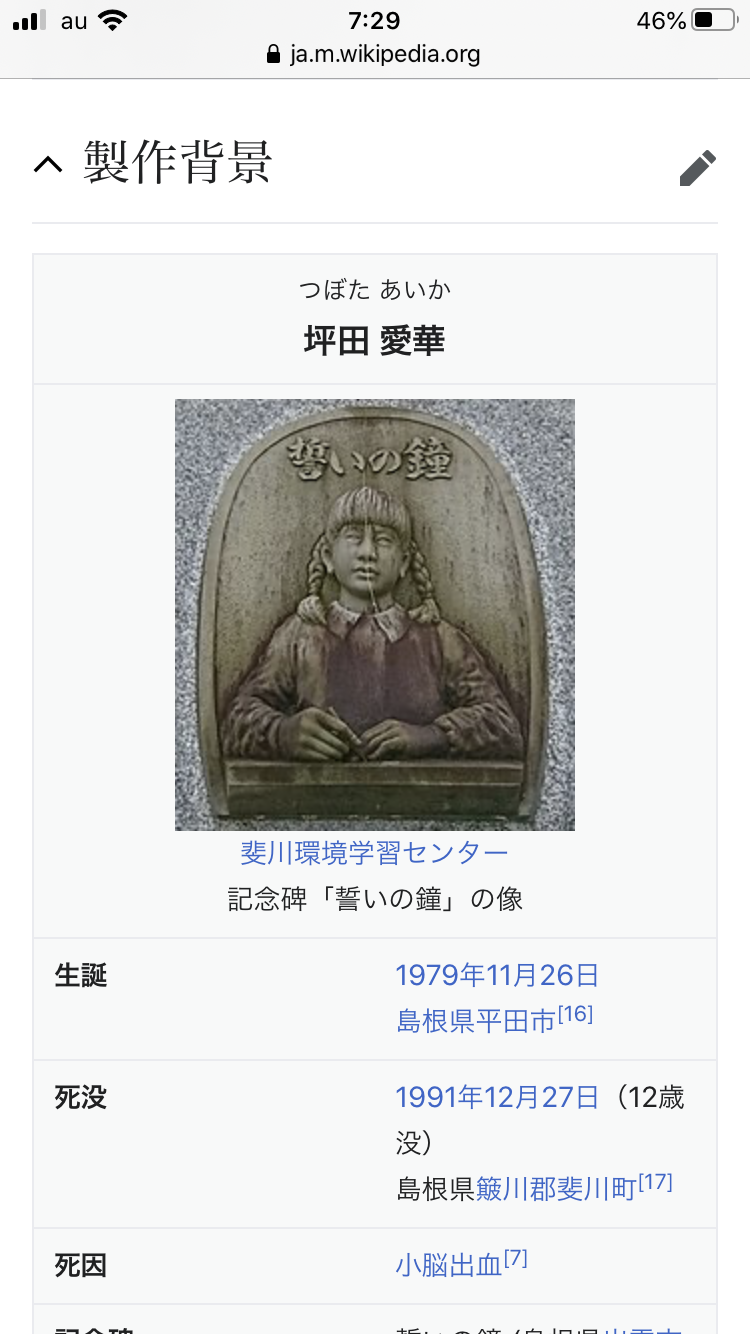Image resolution: width=750 pixels, height=1334 pixels.
Task: Jump to footnote 16
Action: (576, 1014)
